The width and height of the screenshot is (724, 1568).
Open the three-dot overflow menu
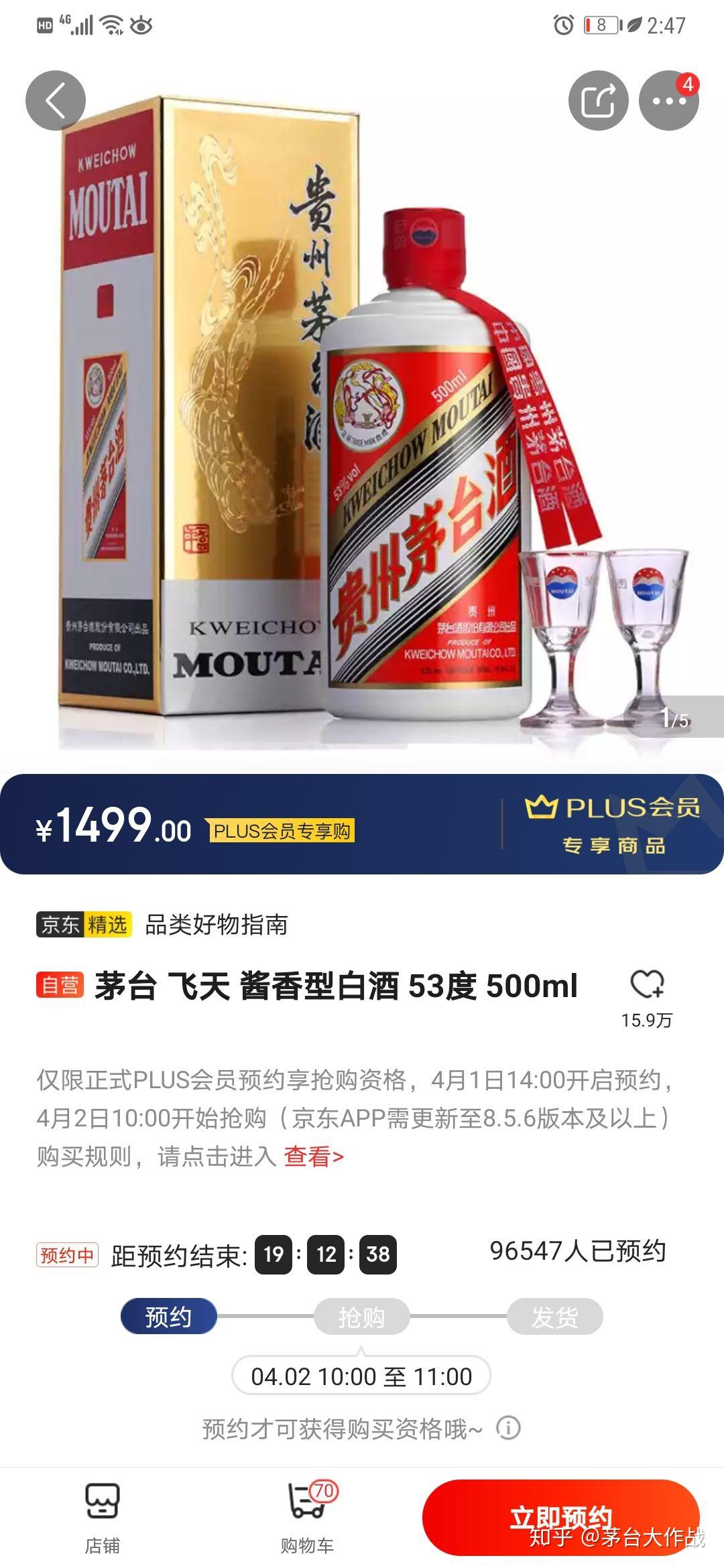click(x=668, y=101)
